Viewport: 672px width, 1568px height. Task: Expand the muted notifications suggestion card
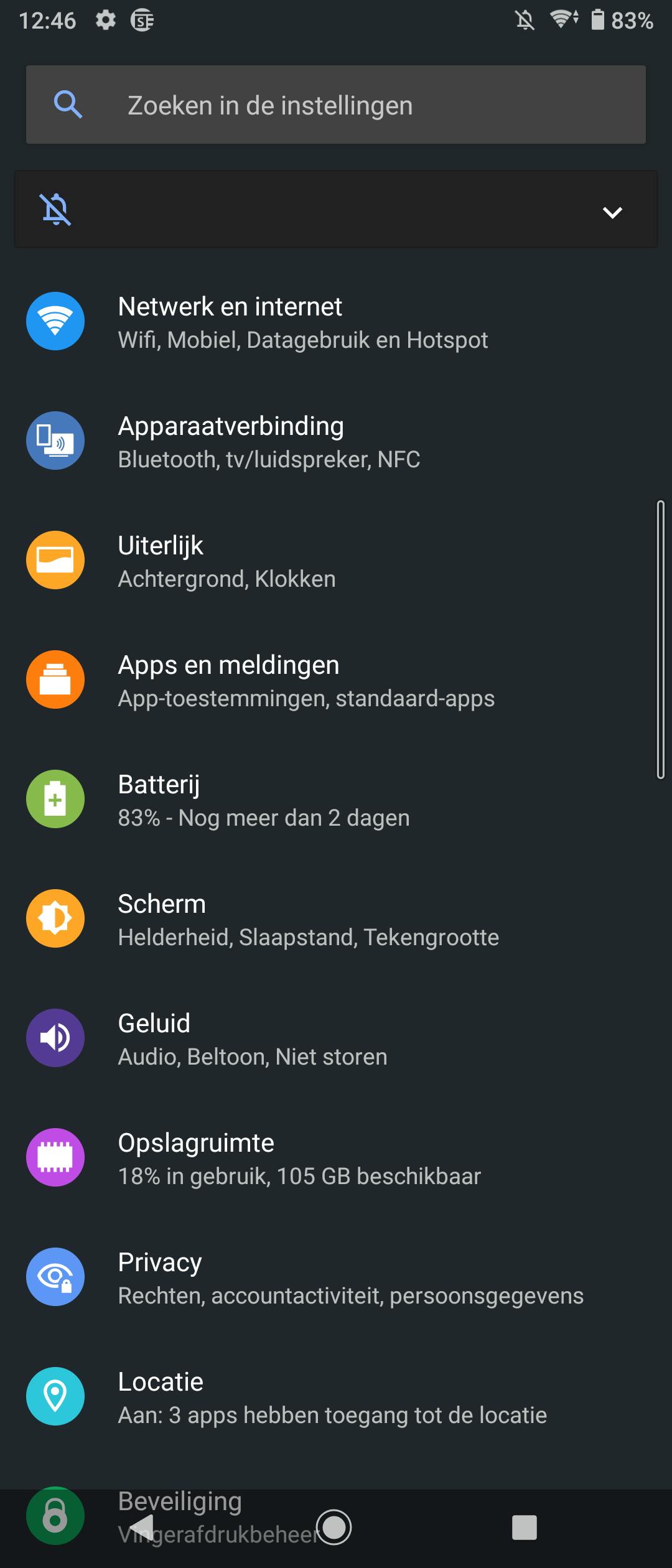click(x=612, y=212)
